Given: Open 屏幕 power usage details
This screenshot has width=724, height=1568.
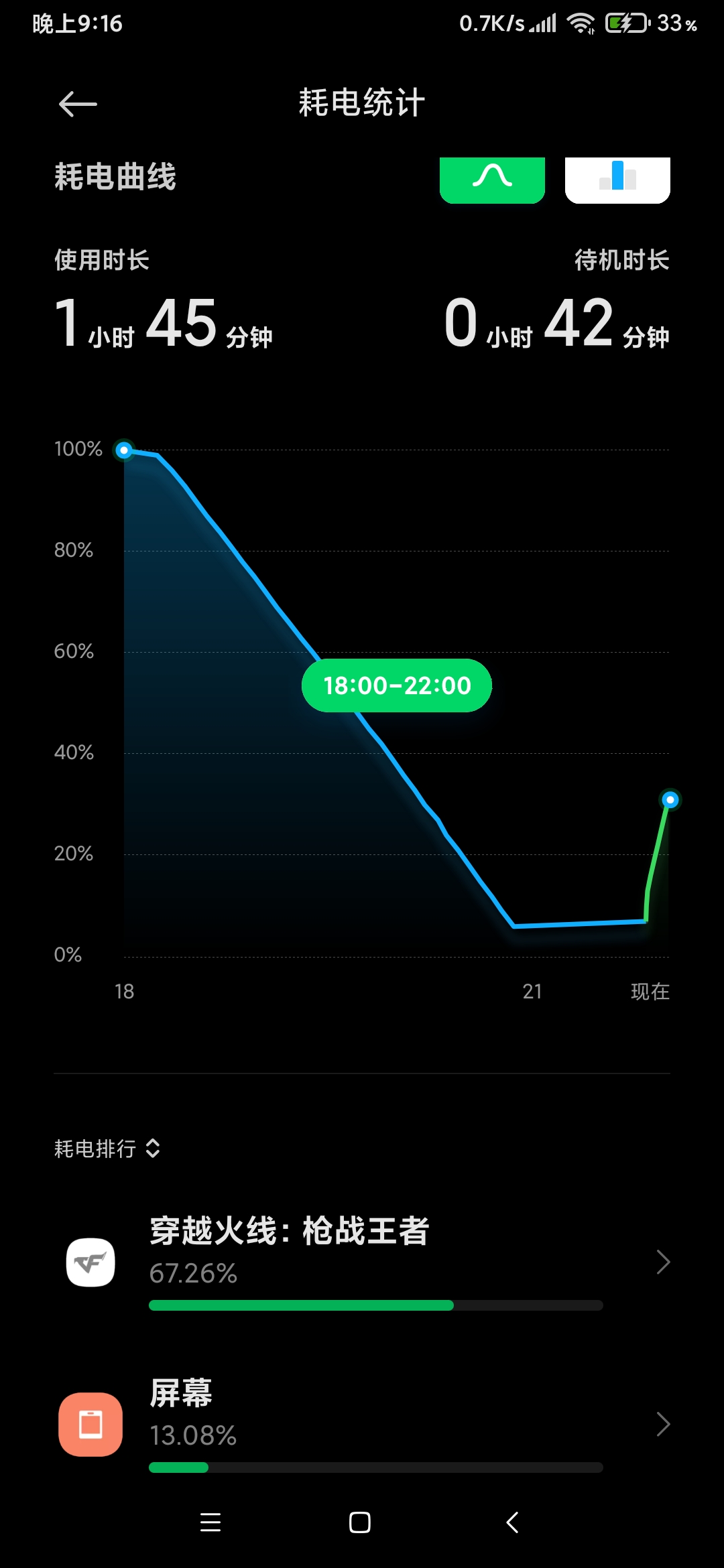Looking at the screenshot, I should 362,1424.
